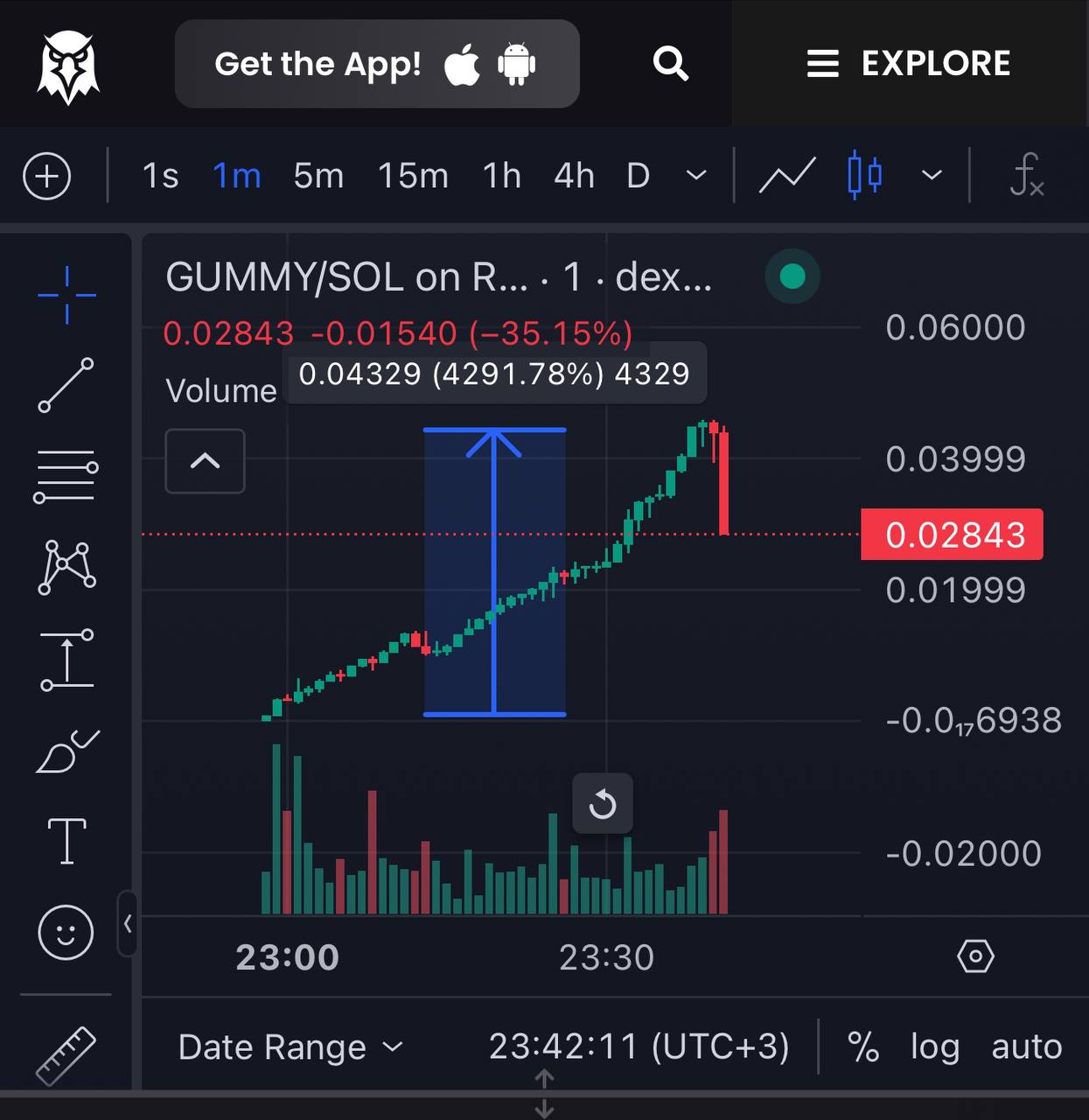Reset the chart view
The height and width of the screenshot is (1120, 1089).
[603, 803]
